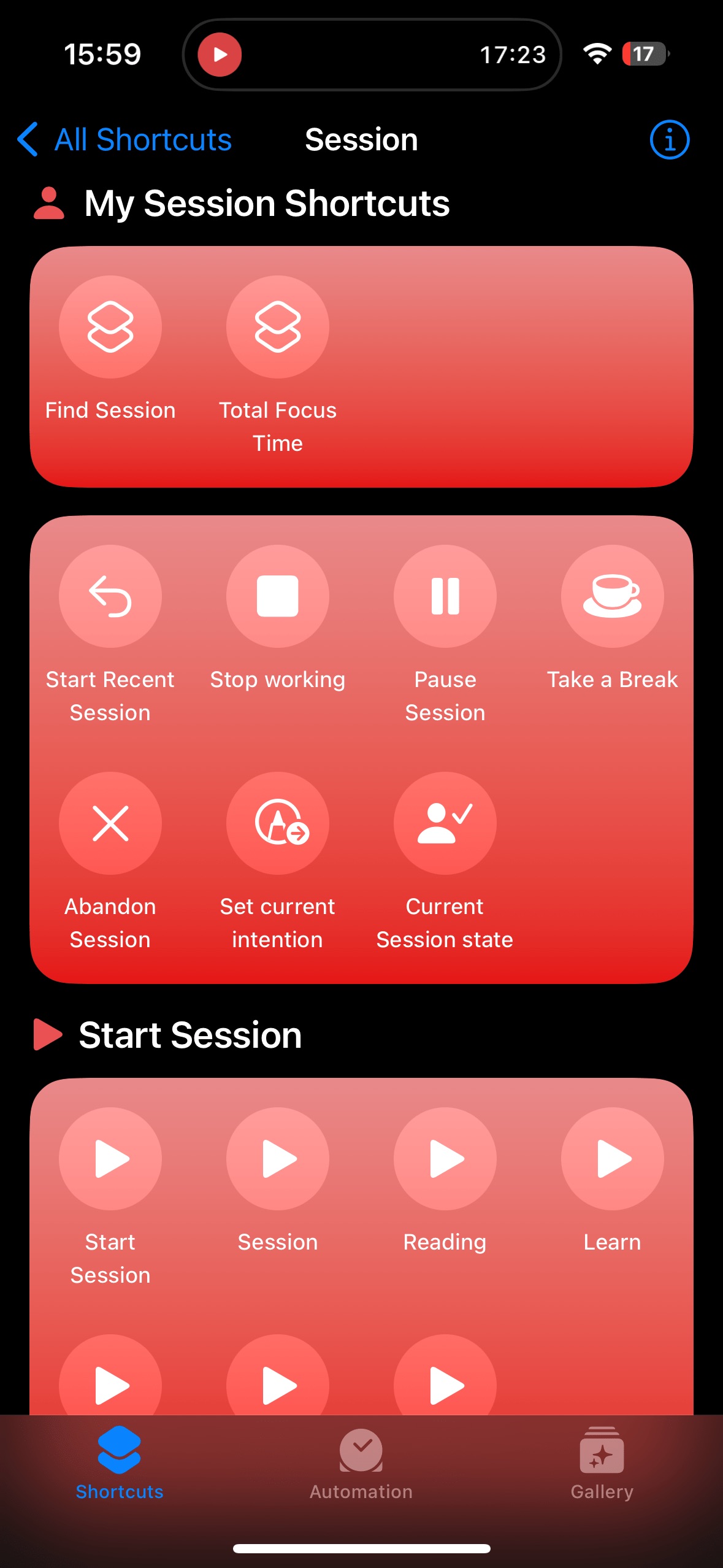Tap the Current Session state person icon
The image size is (723, 1568).
pyautogui.click(x=445, y=824)
